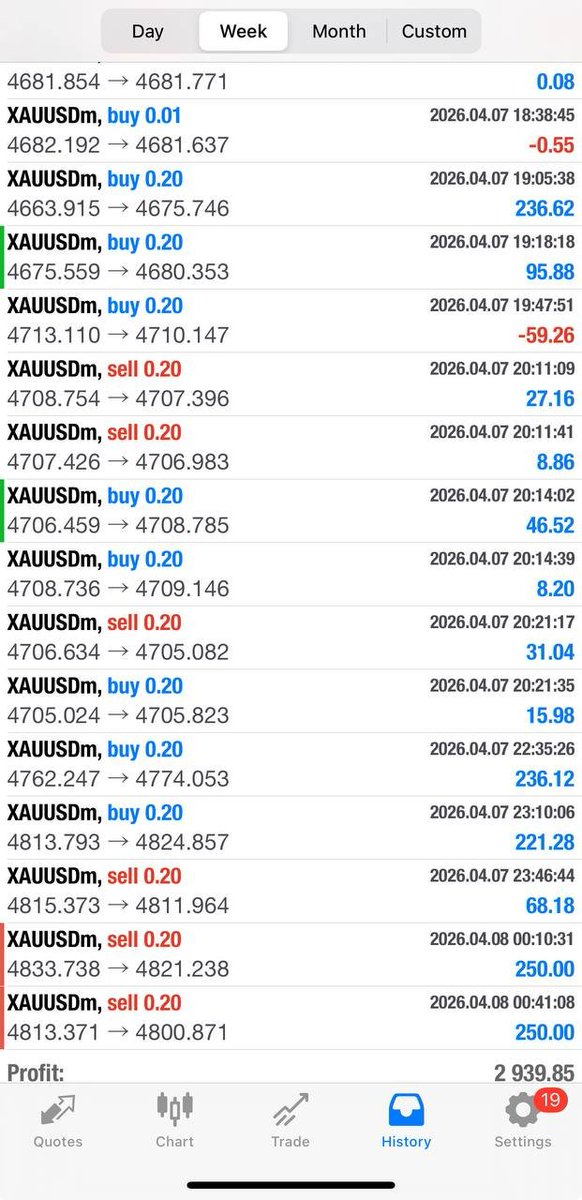This screenshot has width=582, height=1200.
Task: Expand the sell trade with 68.18 profit
Action: (x=291, y=892)
